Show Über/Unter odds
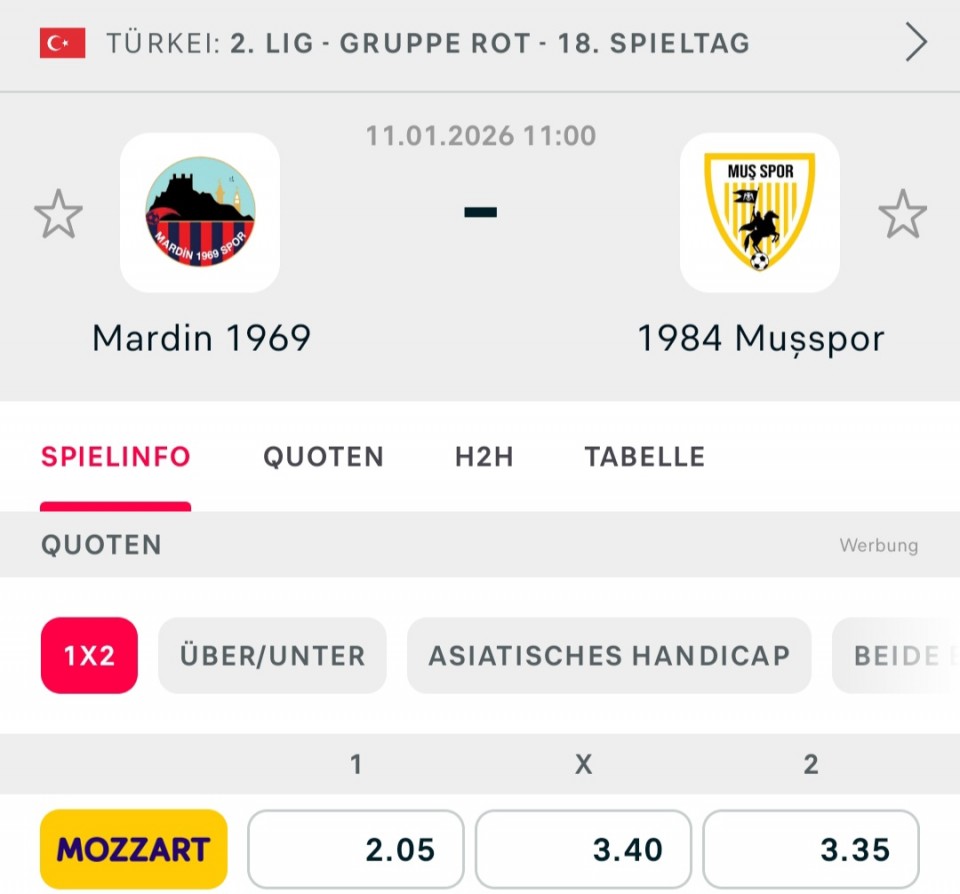Viewport: 960px width, 894px height. click(x=272, y=655)
